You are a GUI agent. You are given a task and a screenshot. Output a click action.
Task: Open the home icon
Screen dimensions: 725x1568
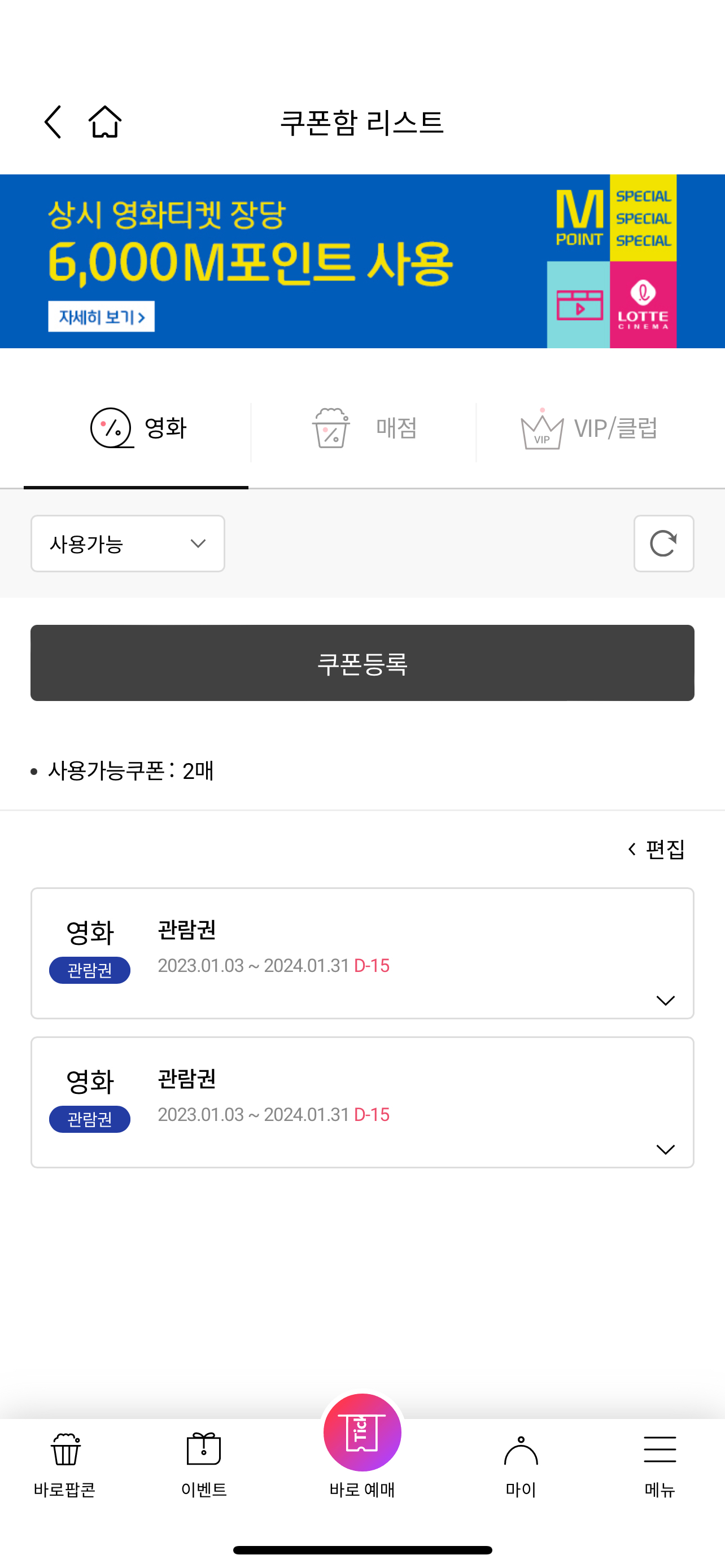pyautogui.click(x=104, y=122)
